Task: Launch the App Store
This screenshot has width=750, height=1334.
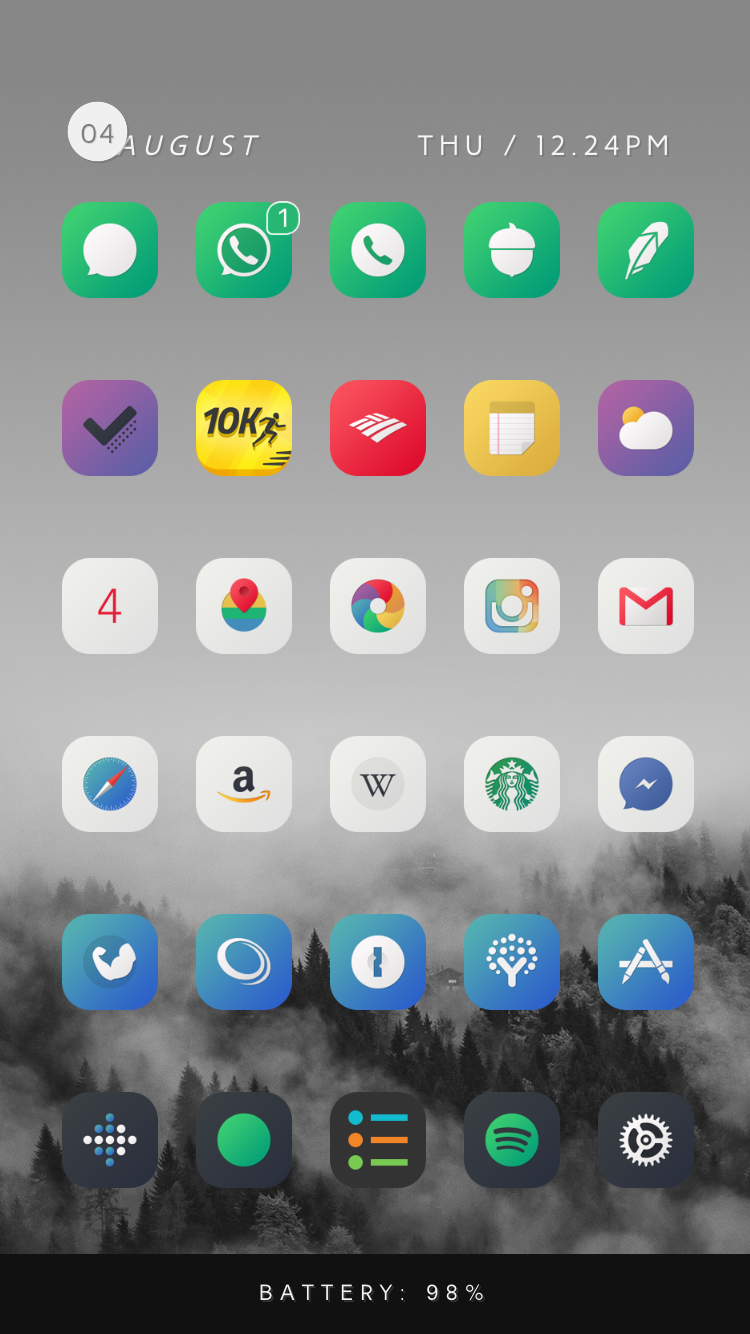Action: pyautogui.click(x=646, y=962)
